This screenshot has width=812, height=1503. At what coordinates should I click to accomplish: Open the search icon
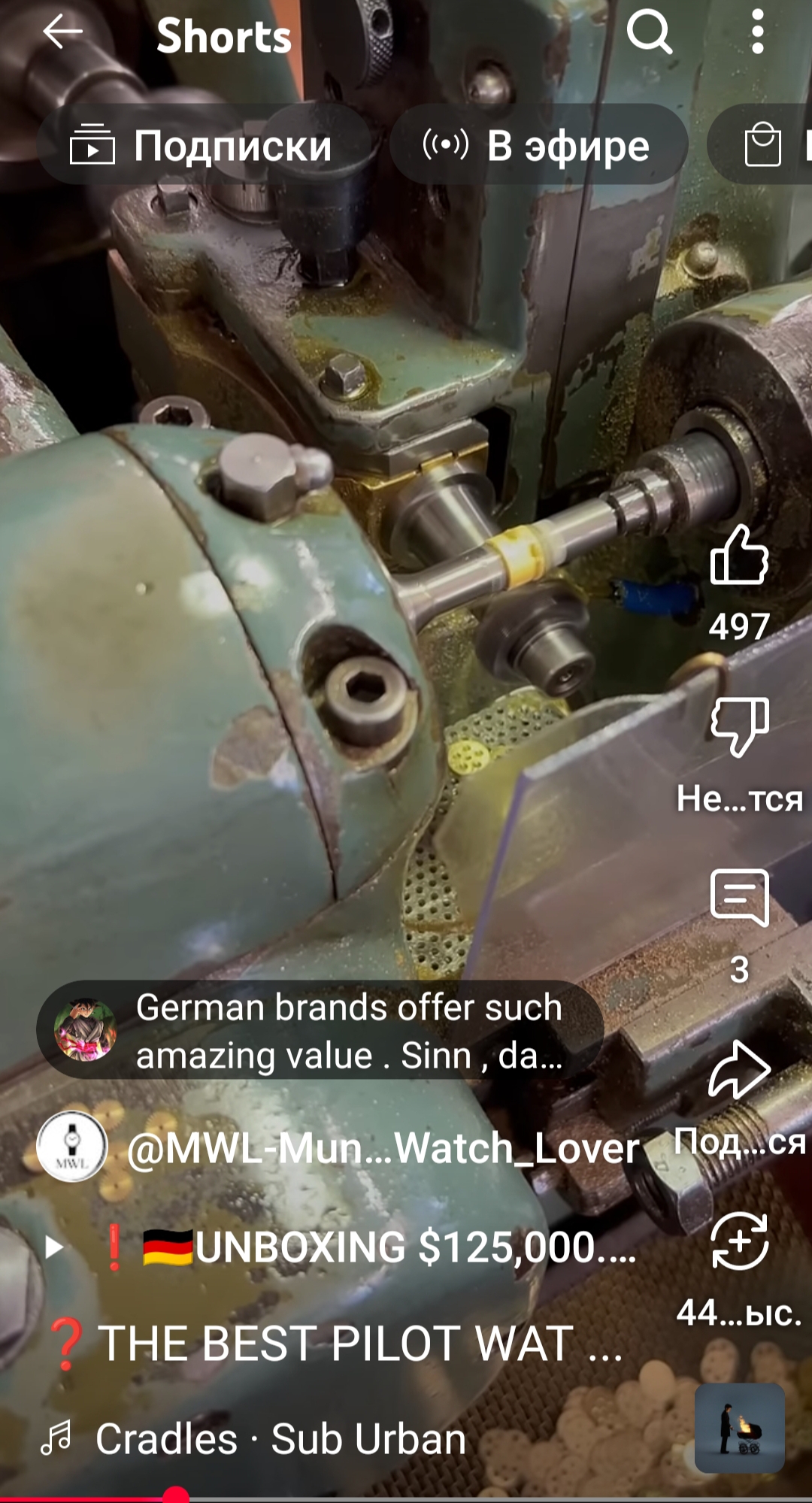pyautogui.click(x=649, y=32)
